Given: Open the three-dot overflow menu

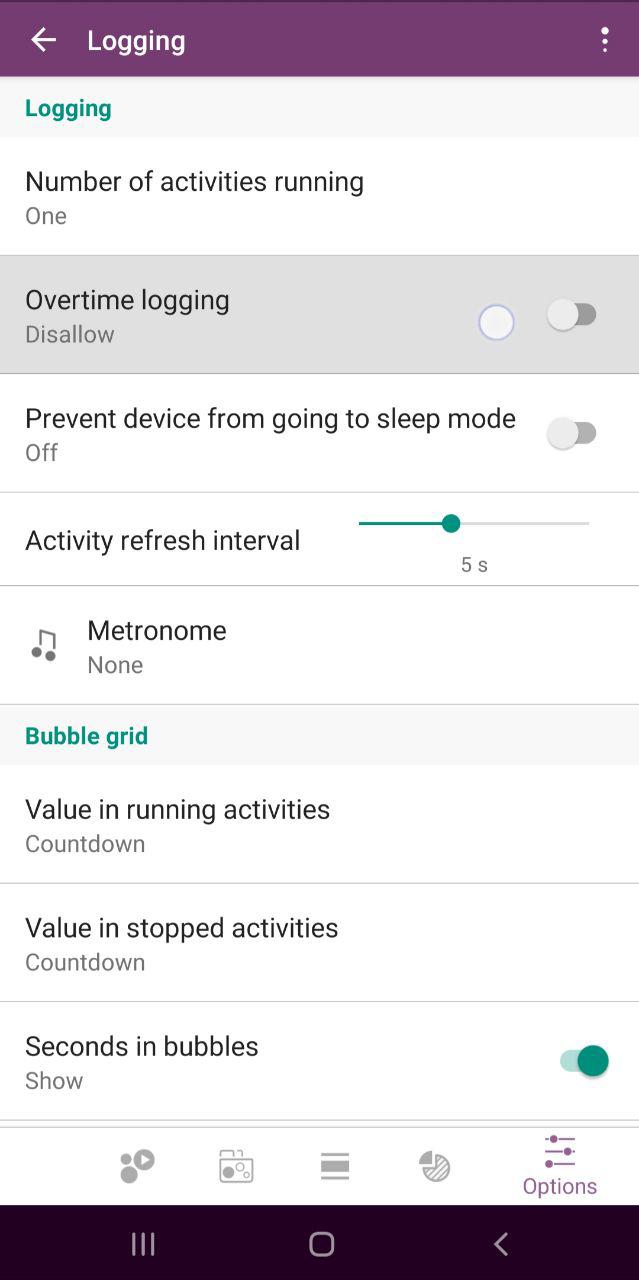Looking at the screenshot, I should click(604, 40).
